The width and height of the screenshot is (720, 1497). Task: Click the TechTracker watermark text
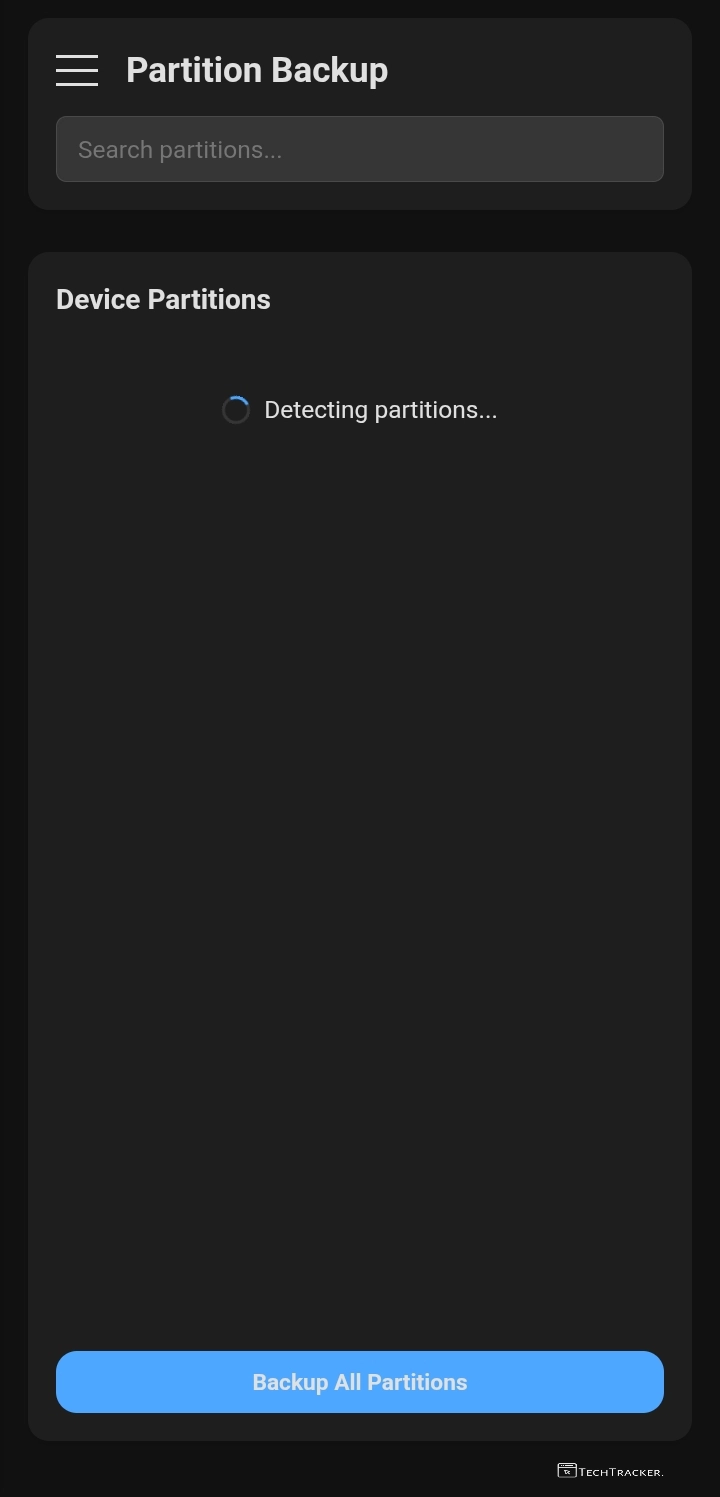click(620, 1472)
